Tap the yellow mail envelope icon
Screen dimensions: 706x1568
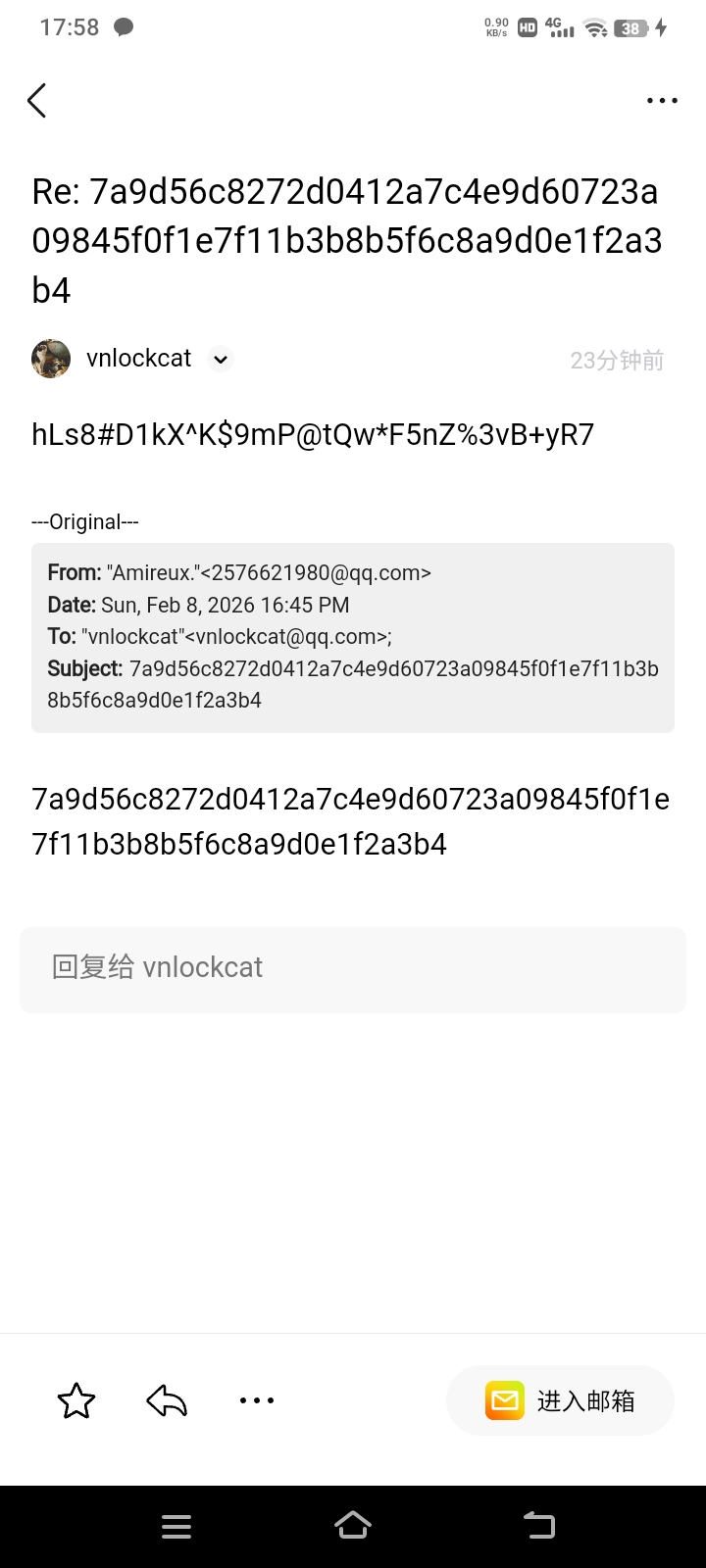504,1400
